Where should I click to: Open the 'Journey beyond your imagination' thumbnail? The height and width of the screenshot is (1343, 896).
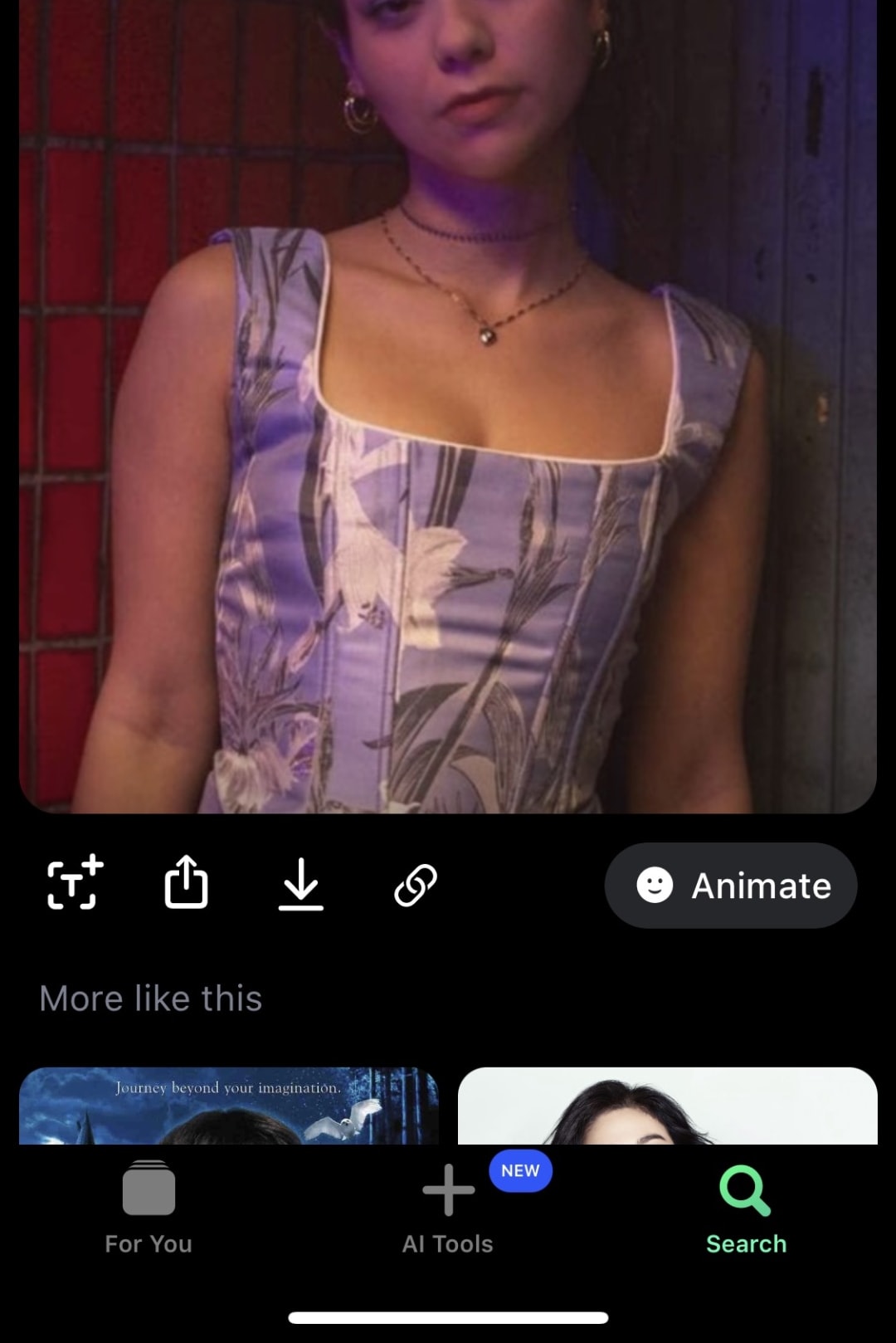pyautogui.click(x=228, y=1106)
